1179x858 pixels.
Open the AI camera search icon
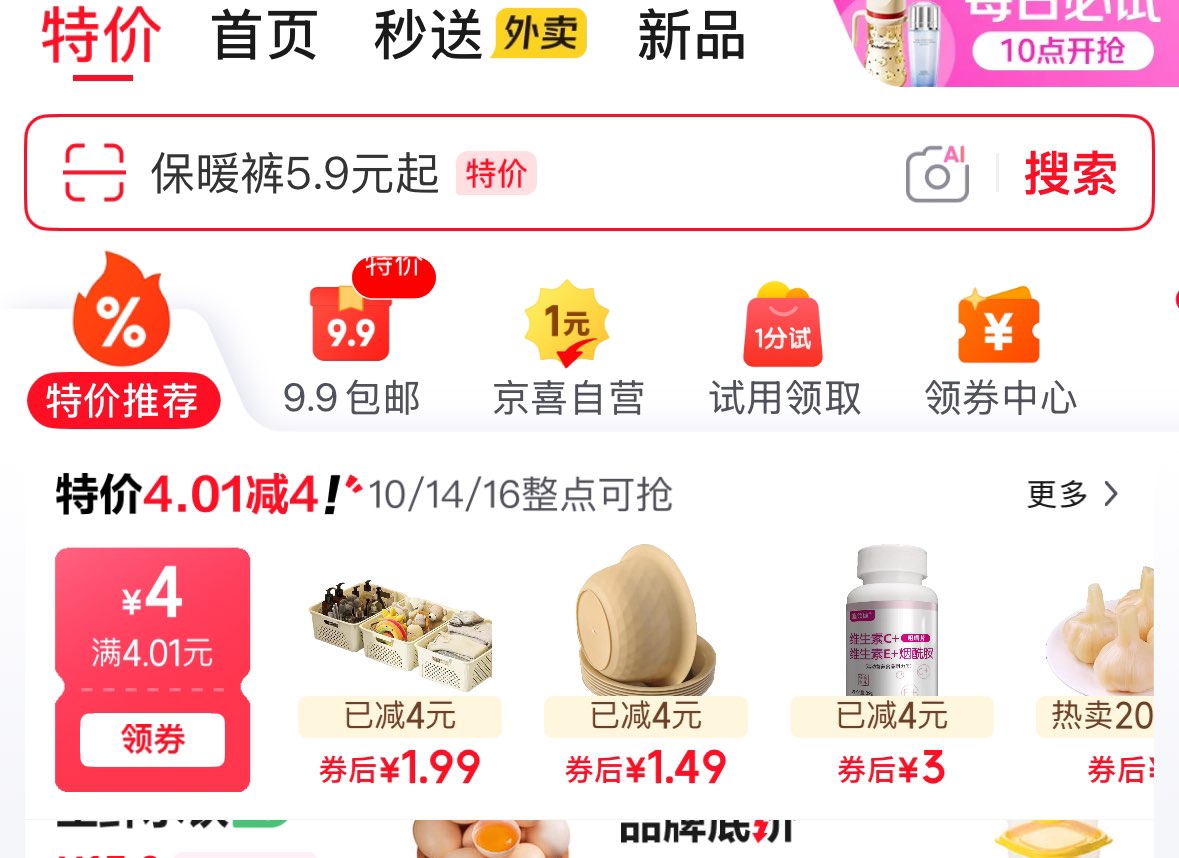click(937, 174)
